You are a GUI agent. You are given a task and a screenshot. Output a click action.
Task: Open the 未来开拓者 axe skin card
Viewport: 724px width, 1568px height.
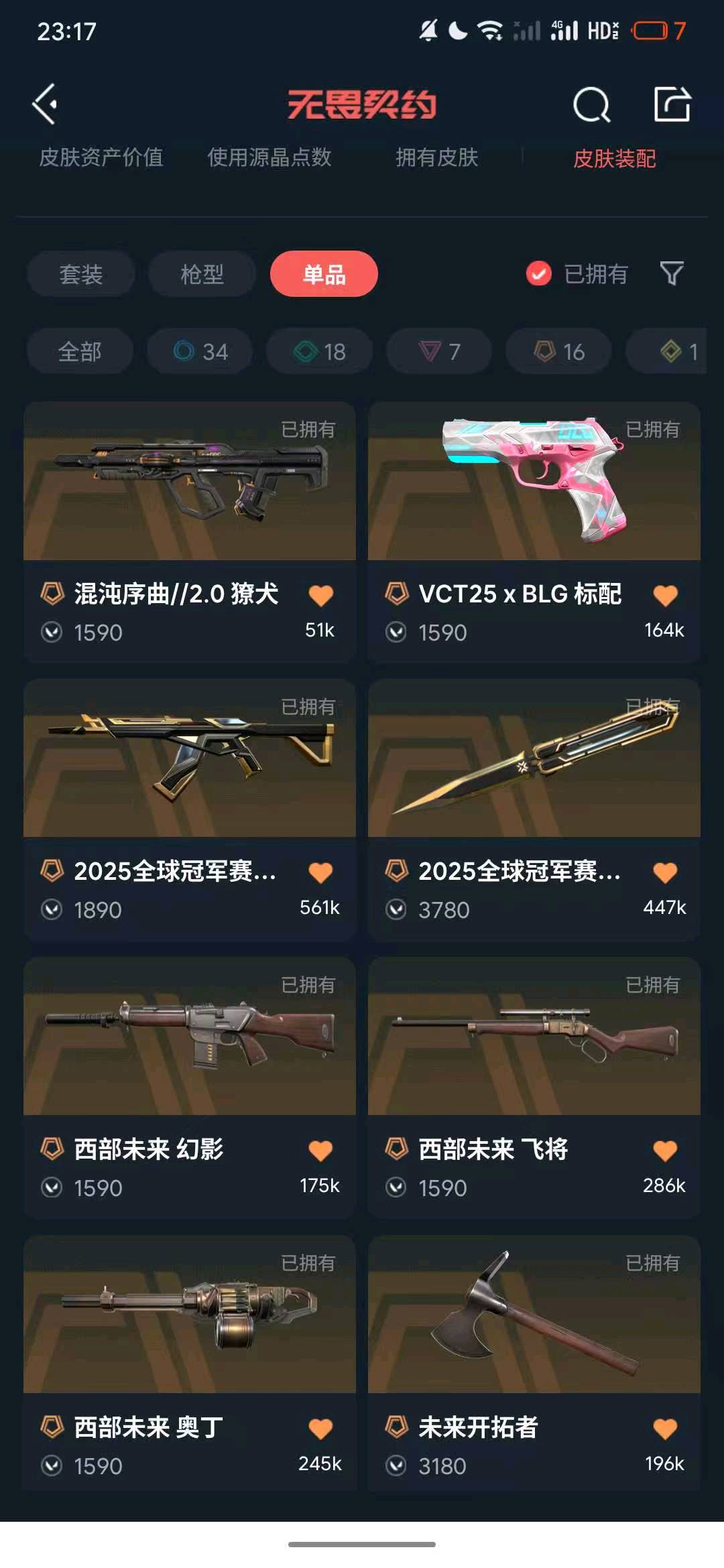(x=534, y=1364)
